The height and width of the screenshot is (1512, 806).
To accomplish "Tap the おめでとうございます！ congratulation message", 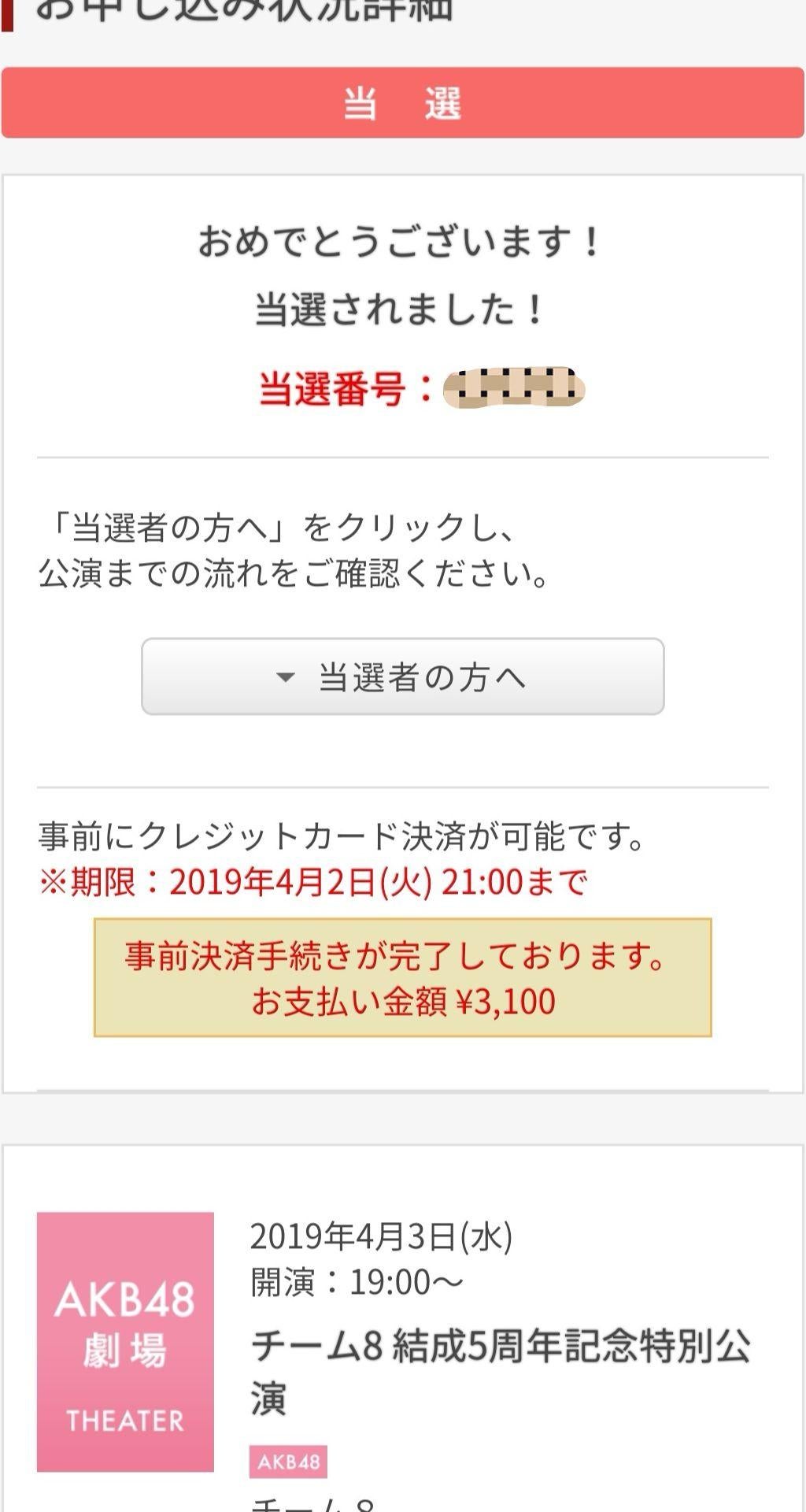I will [x=403, y=244].
